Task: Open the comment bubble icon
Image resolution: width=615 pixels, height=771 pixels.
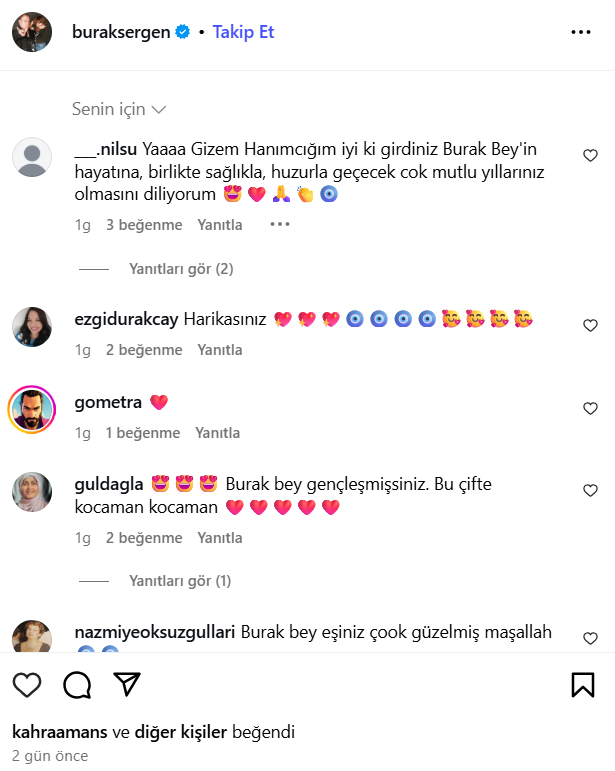Action: pyautogui.click(x=77, y=684)
